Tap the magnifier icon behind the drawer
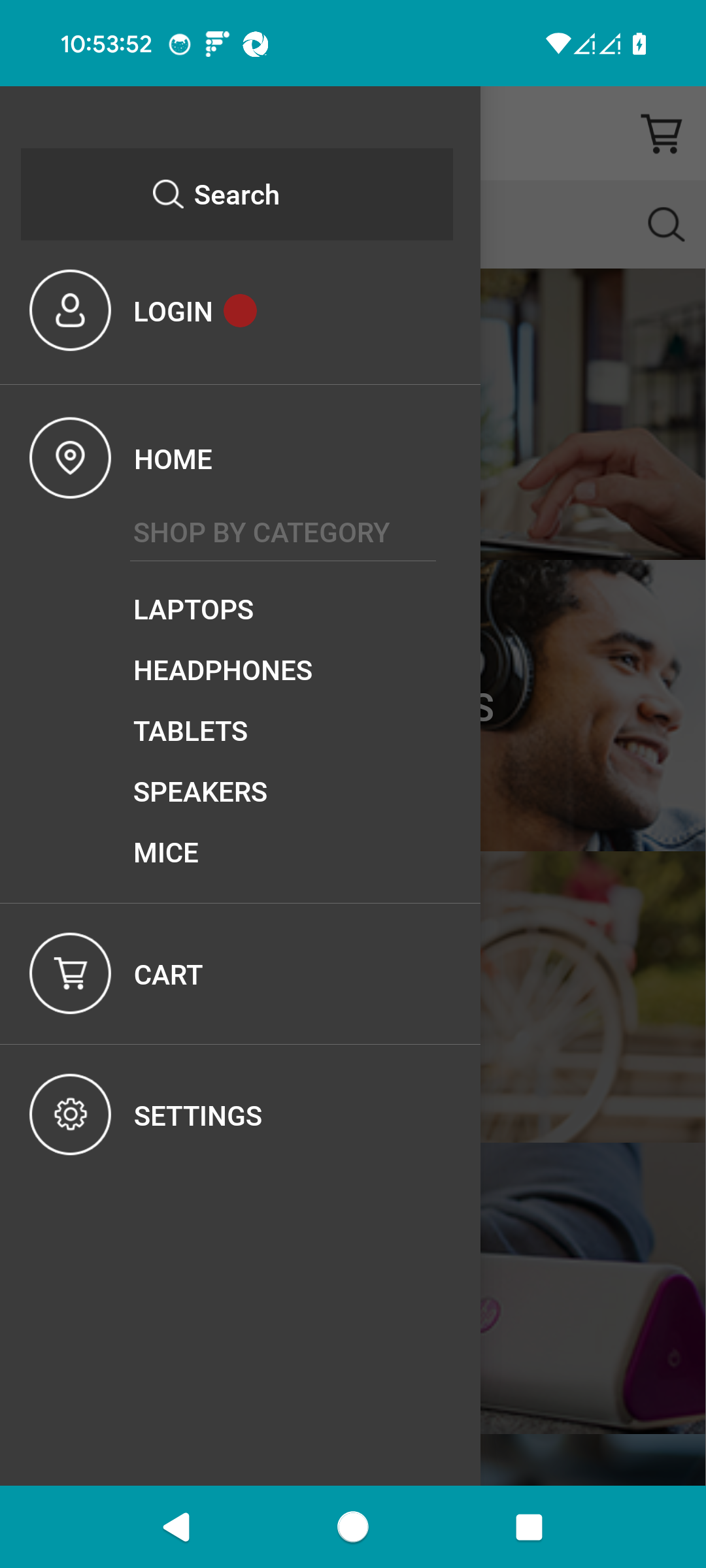The height and width of the screenshot is (1568, 706). (x=665, y=225)
